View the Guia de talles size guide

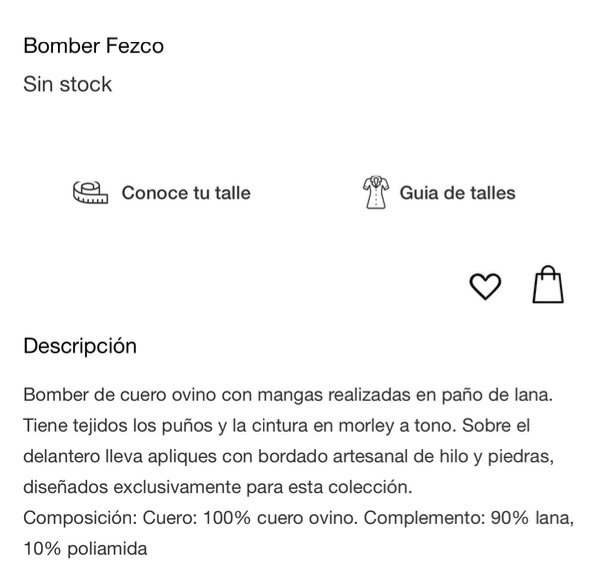tap(438, 192)
